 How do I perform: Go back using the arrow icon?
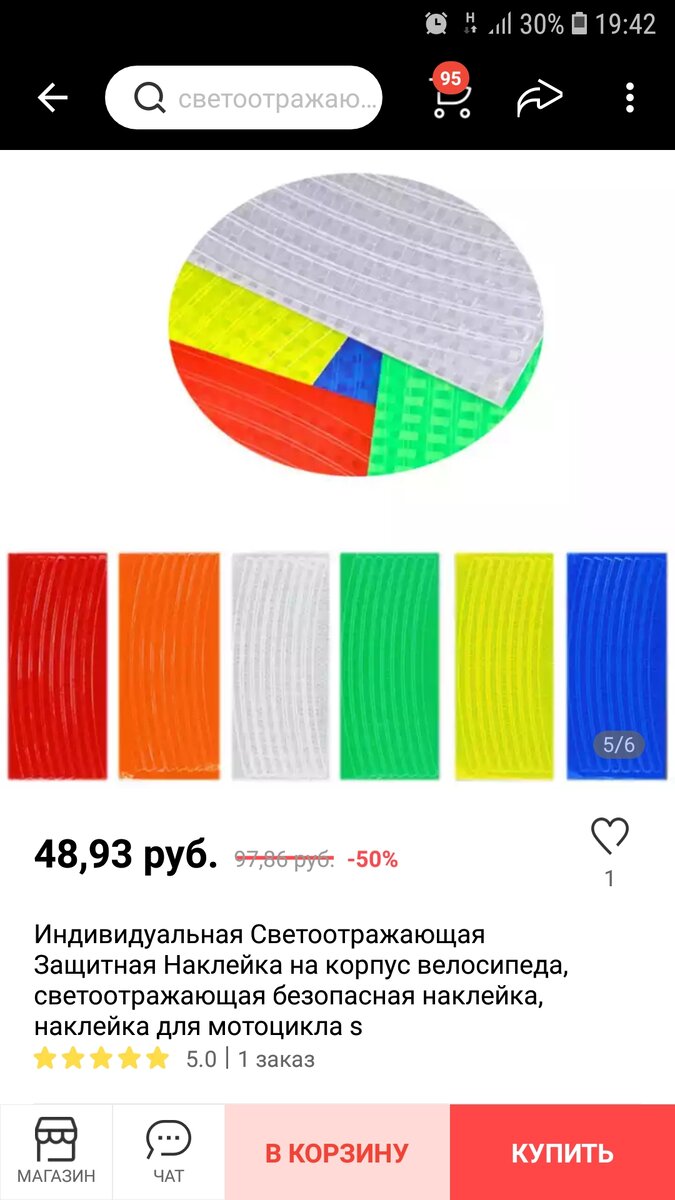[52, 98]
